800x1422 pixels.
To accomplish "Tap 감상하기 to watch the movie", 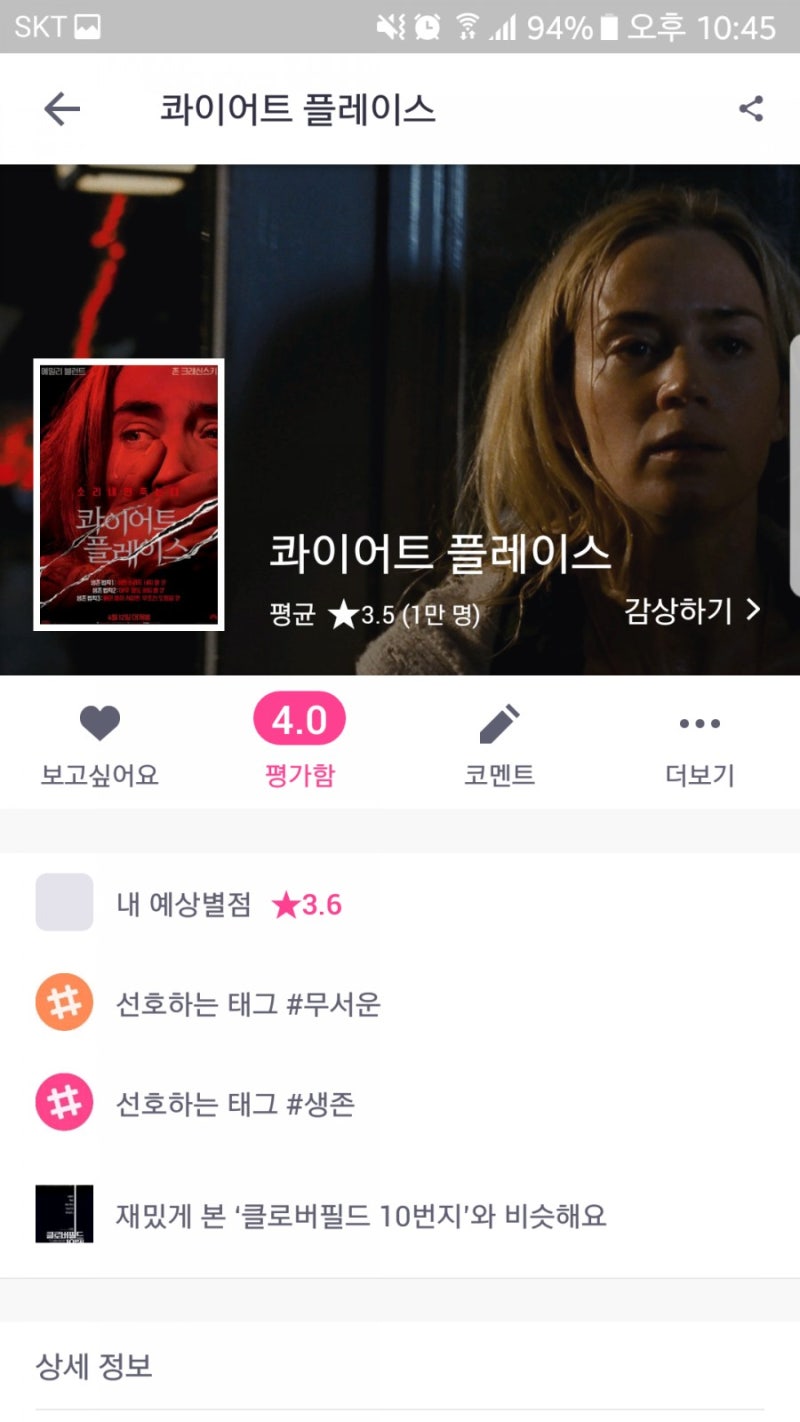I will (692, 610).
